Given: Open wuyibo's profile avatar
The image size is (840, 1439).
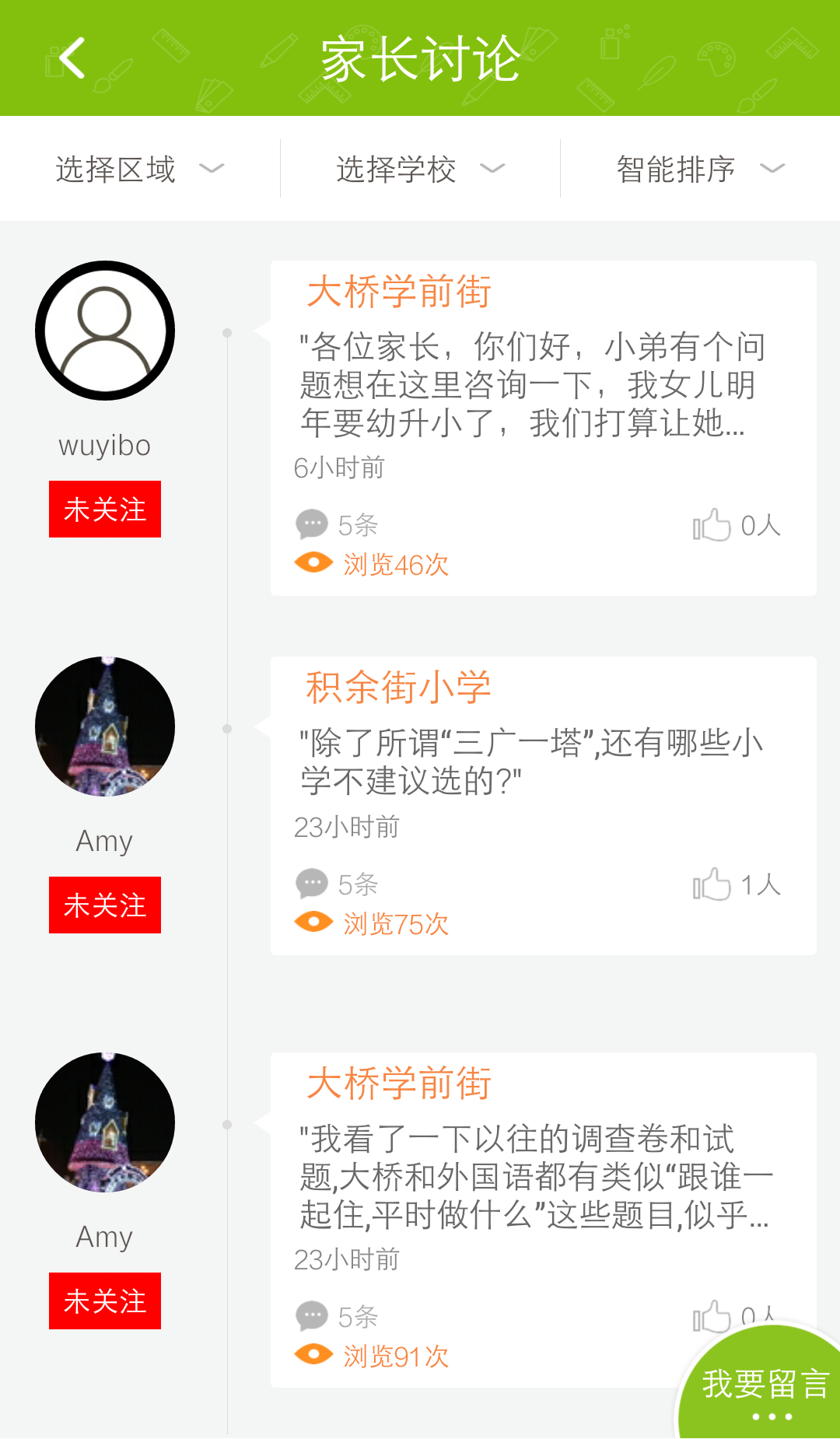Looking at the screenshot, I should point(105,331).
